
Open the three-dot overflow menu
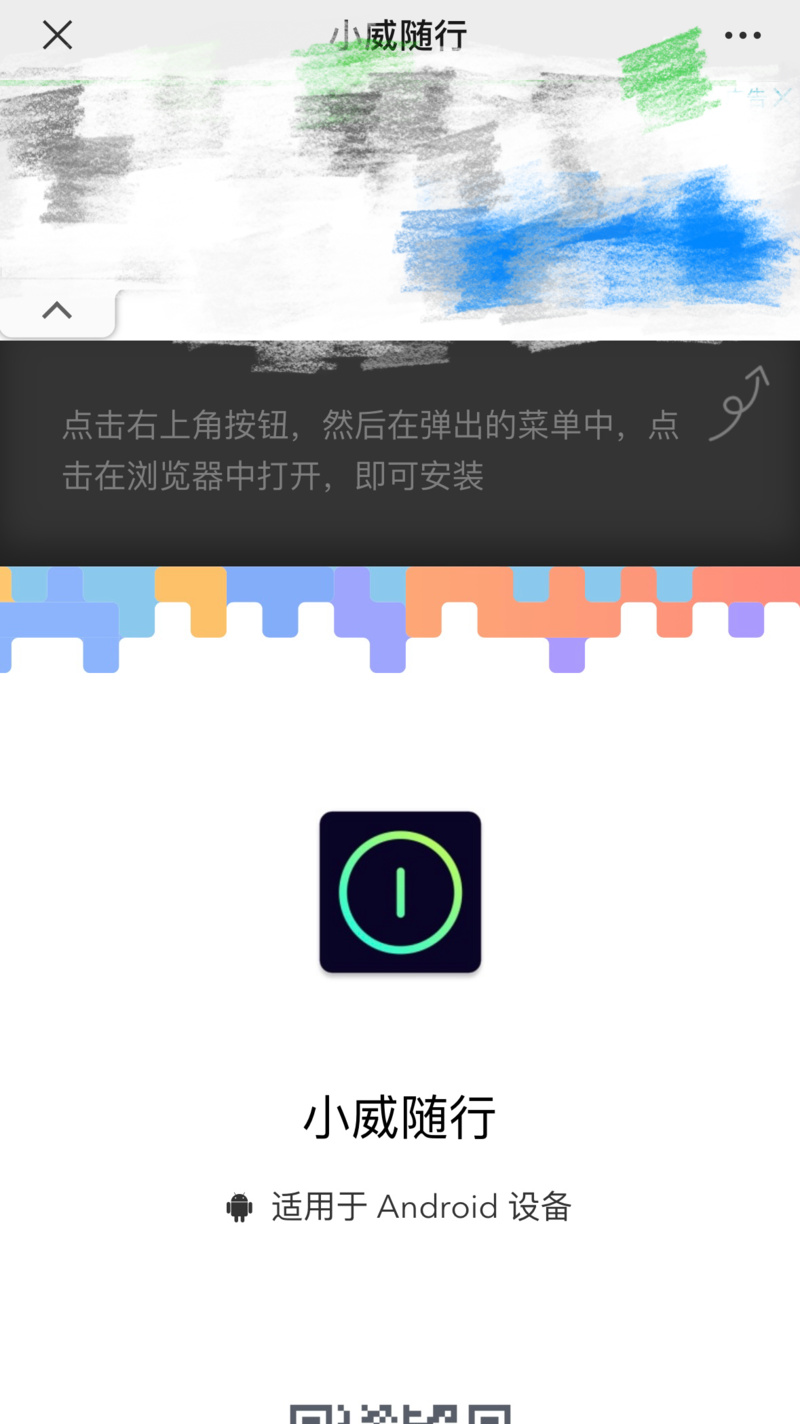(x=742, y=36)
